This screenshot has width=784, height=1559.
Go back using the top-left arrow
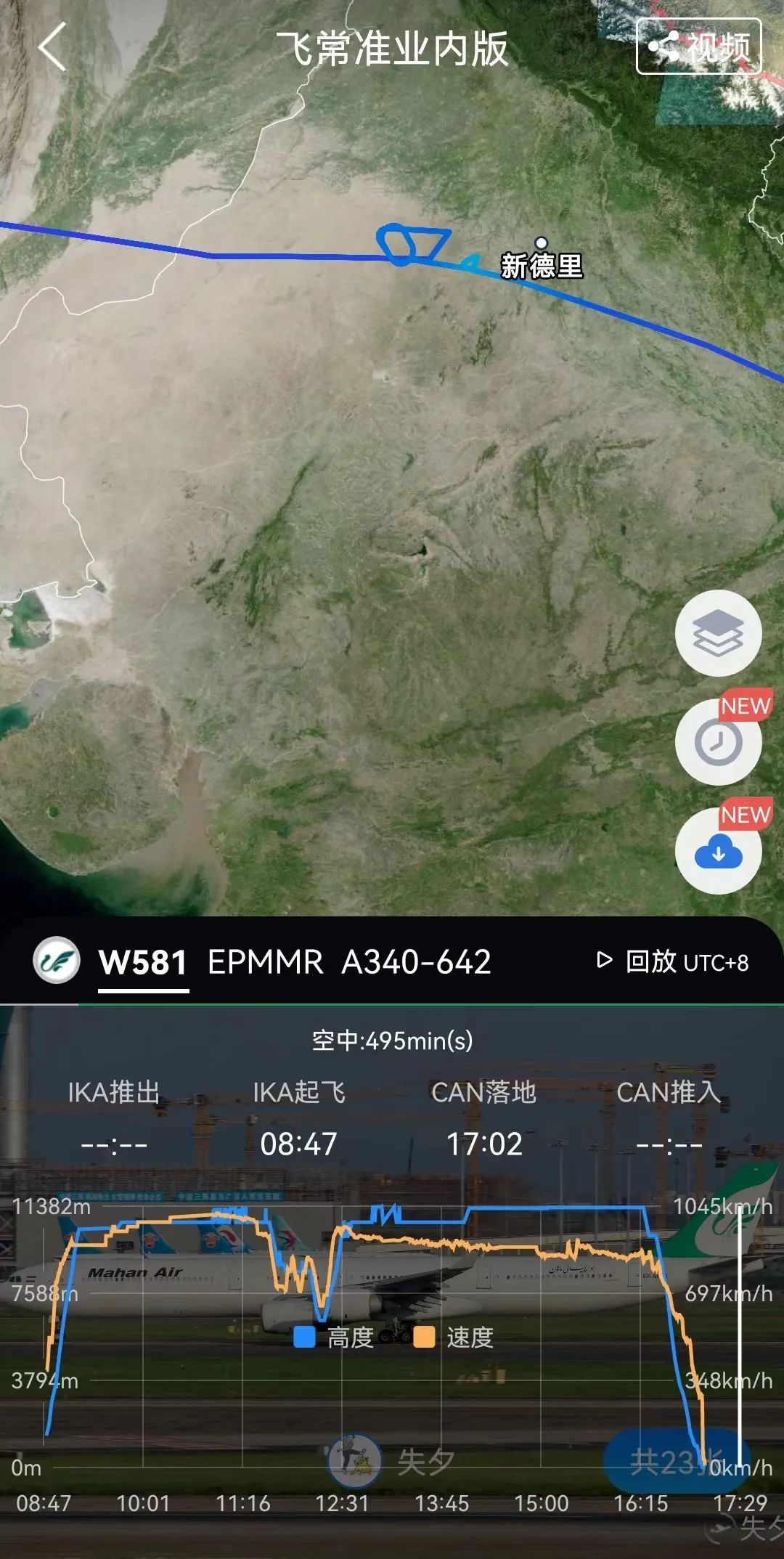point(52,46)
